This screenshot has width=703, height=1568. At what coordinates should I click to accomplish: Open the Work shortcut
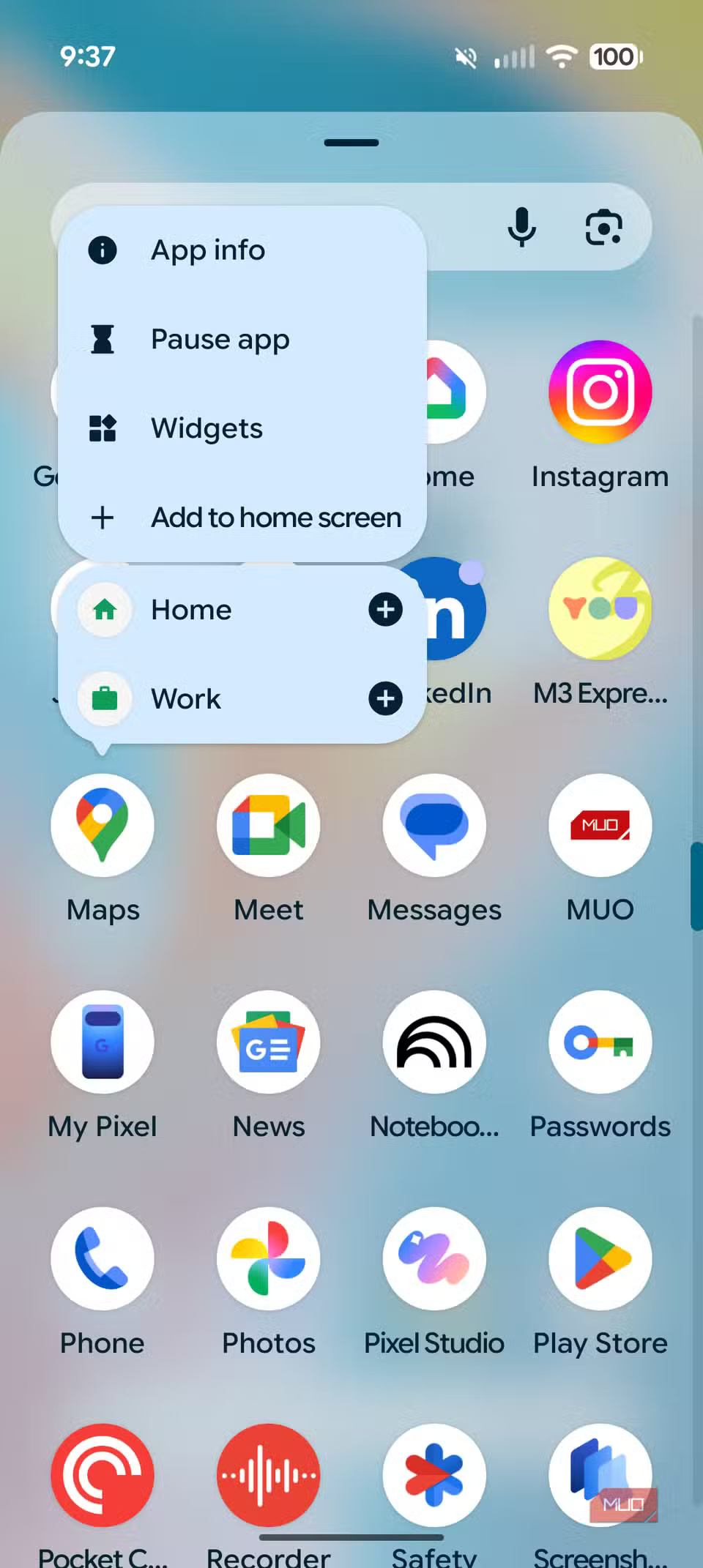pos(186,699)
